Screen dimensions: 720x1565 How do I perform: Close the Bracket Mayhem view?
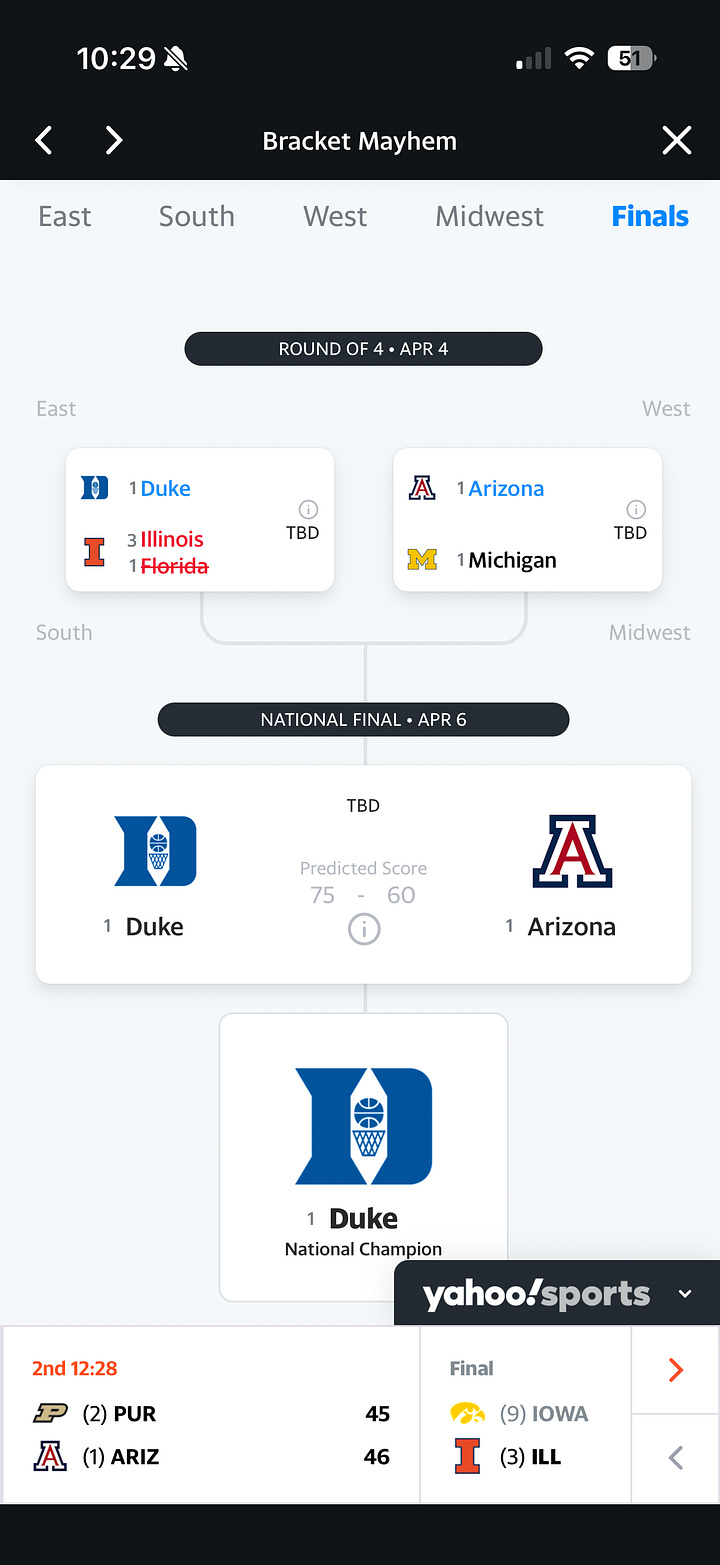point(677,141)
